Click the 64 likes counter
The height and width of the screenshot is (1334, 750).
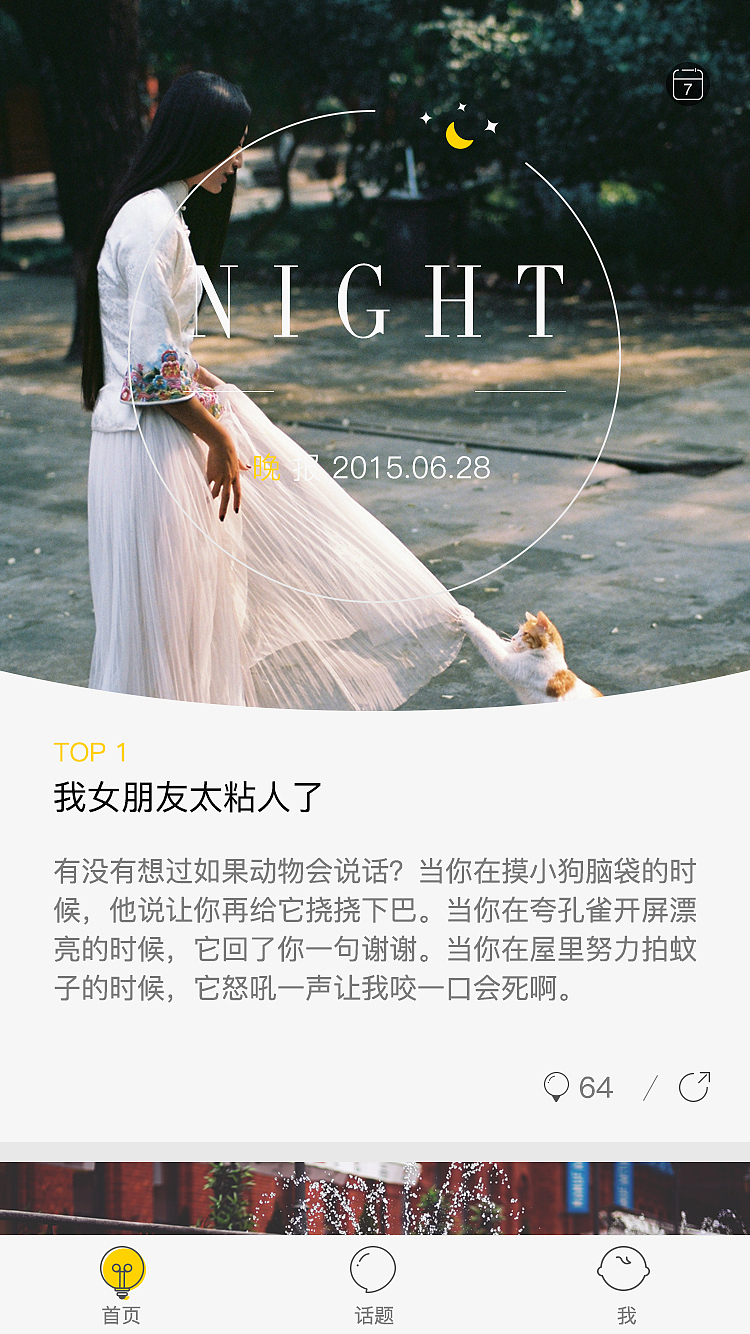597,1088
